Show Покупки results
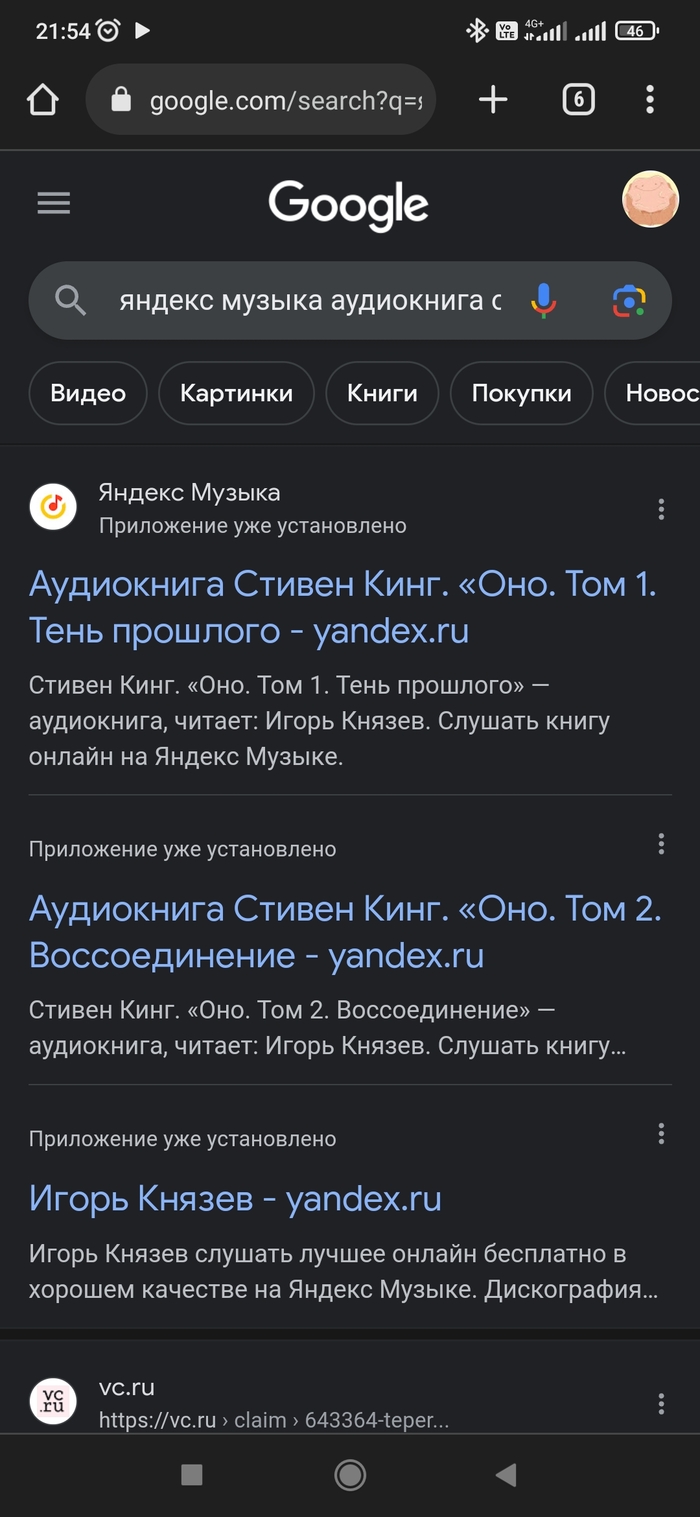Image resolution: width=700 pixels, height=1517 pixels. point(521,393)
